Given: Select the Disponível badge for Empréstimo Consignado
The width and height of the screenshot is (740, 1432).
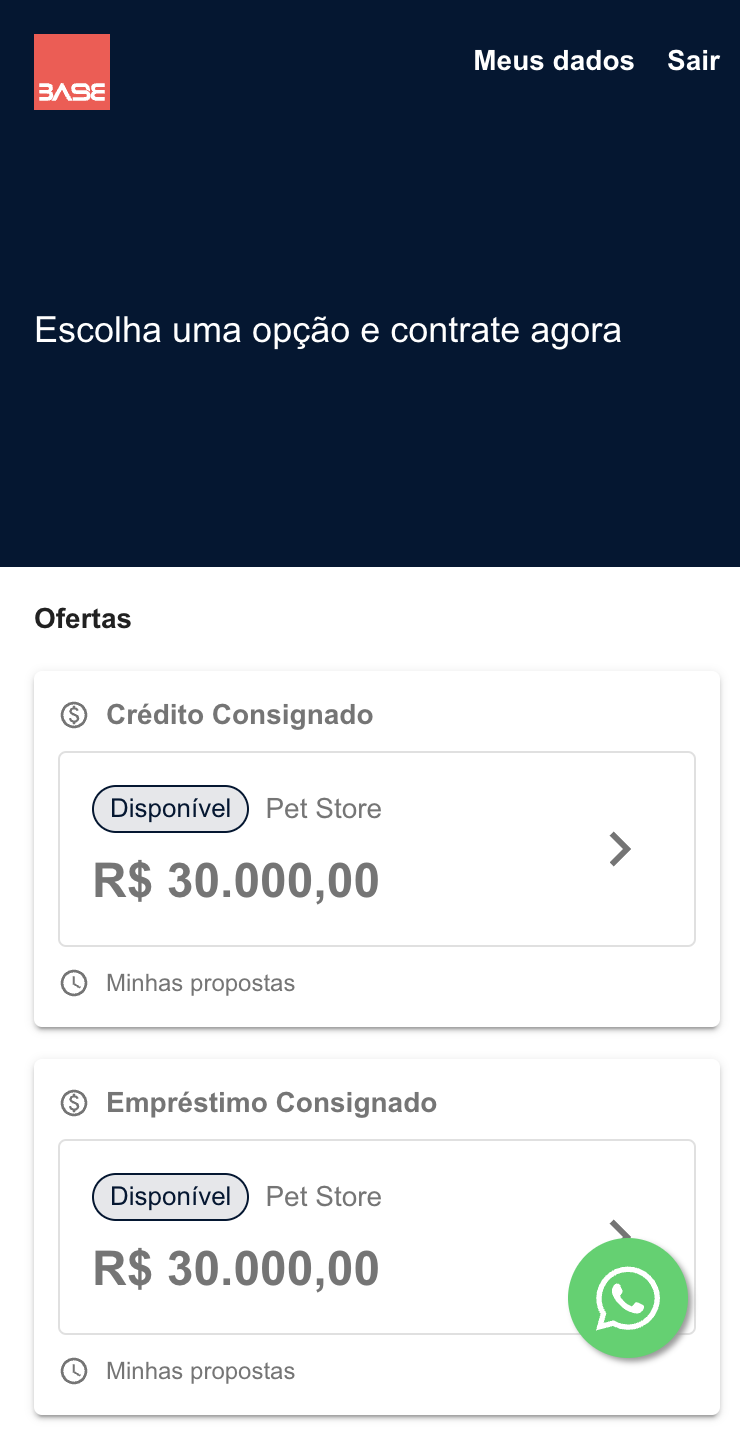Looking at the screenshot, I should pyautogui.click(x=170, y=1196).
